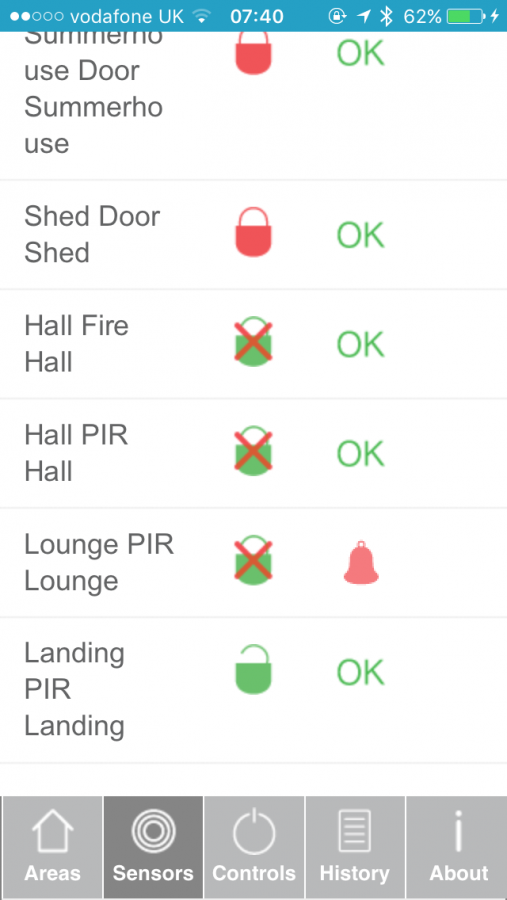Open the About tab
507x900 pixels.
(457, 847)
